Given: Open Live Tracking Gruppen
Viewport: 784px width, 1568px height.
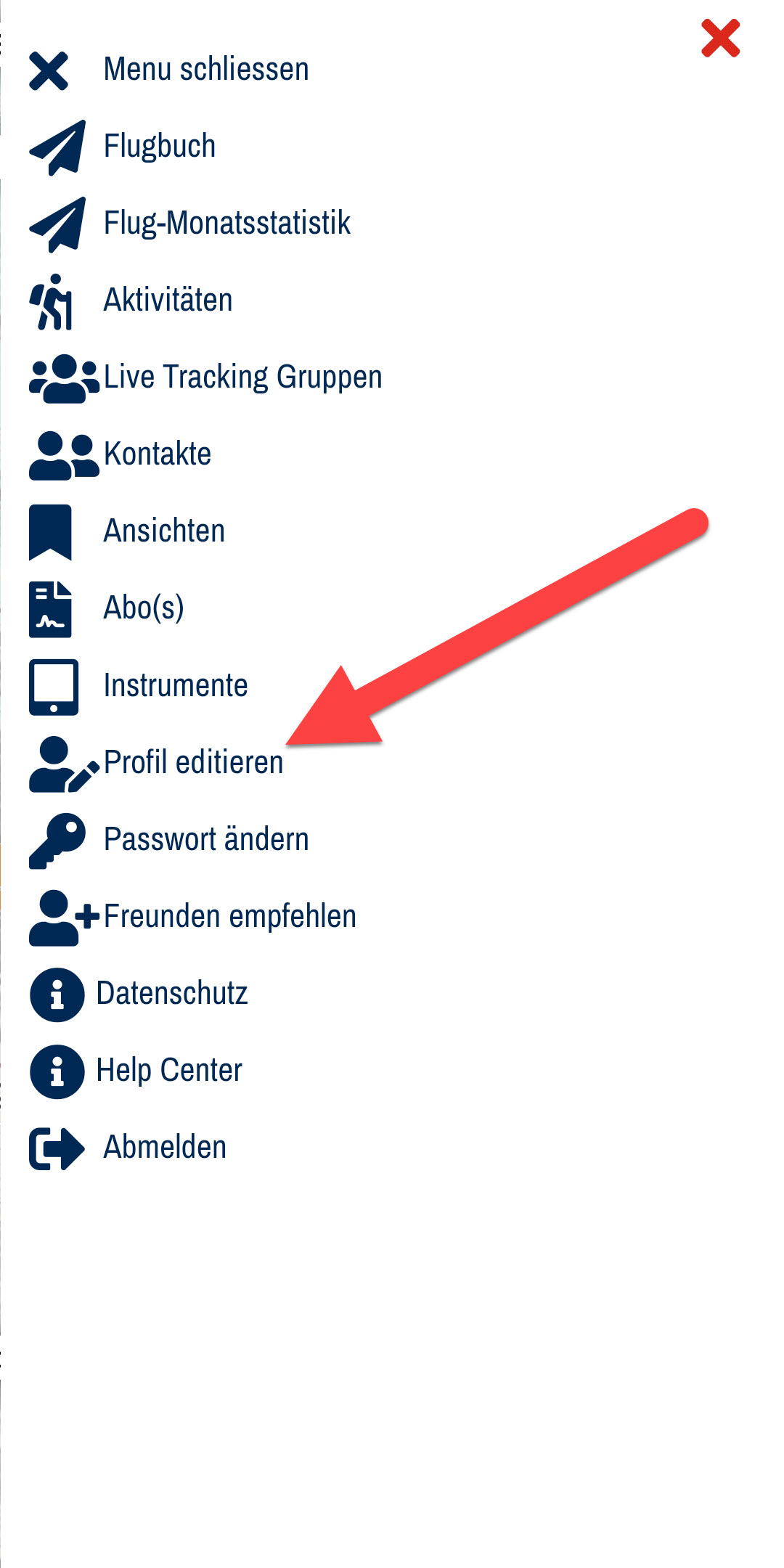Looking at the screenshot, I should (x=242, y=377).
